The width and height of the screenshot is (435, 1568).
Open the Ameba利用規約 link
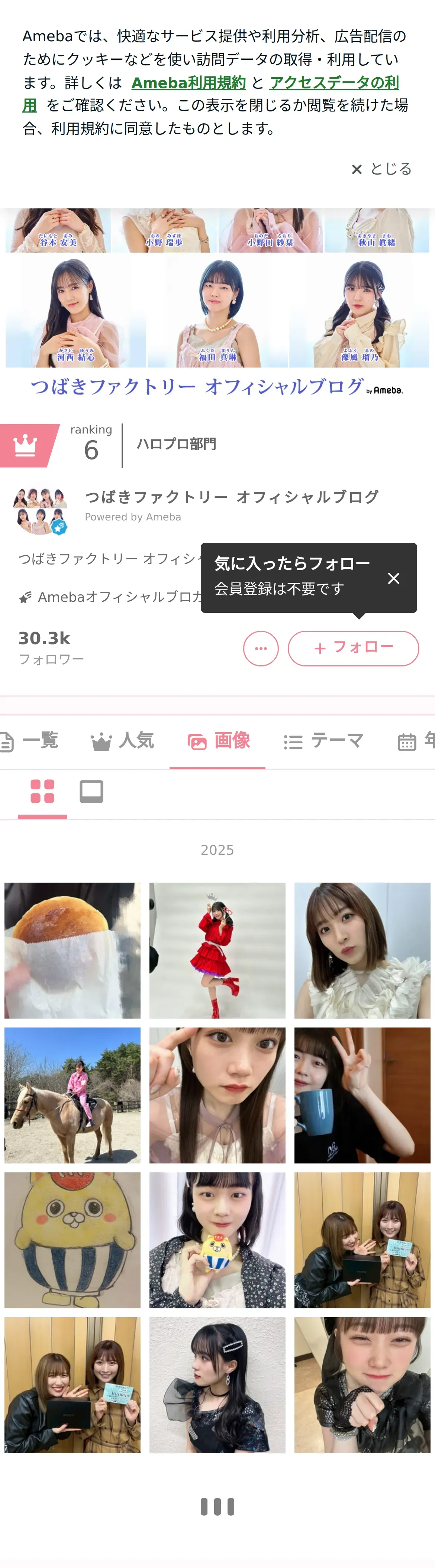point(188,83)
